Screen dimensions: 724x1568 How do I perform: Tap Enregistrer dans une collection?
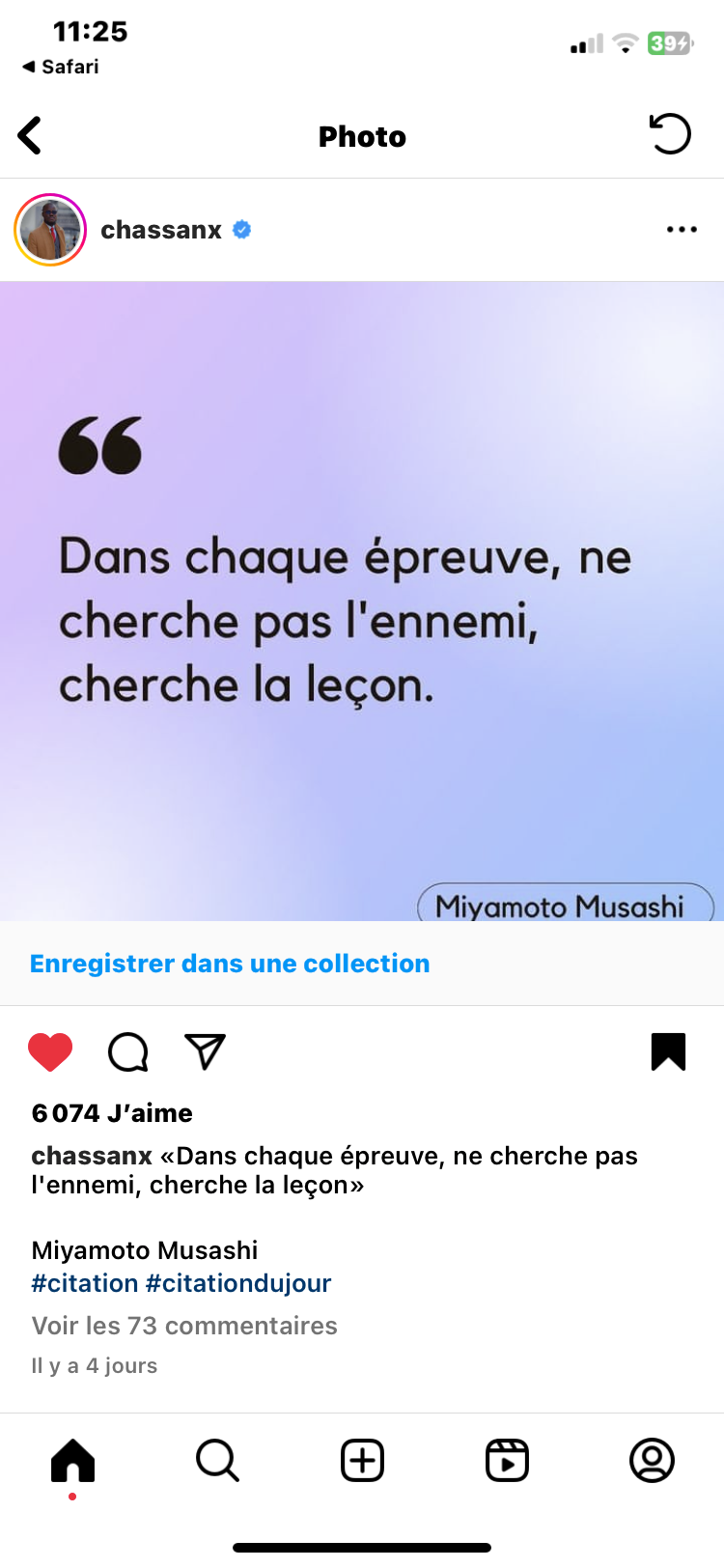tap(230, 964)
